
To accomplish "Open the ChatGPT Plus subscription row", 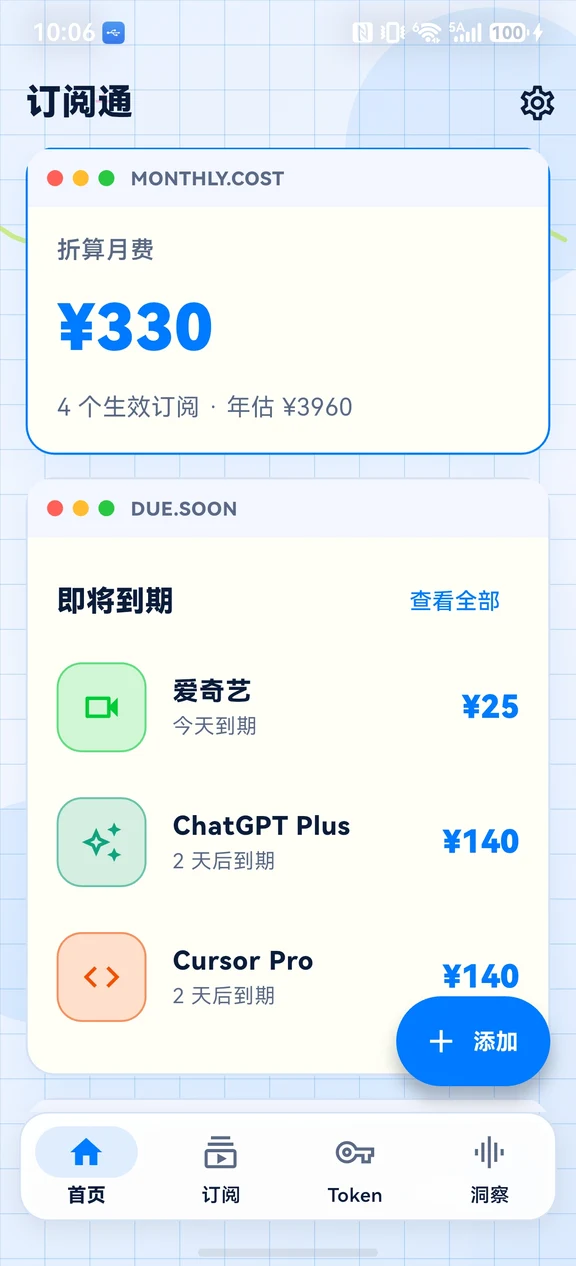I will tap(288, 842).
